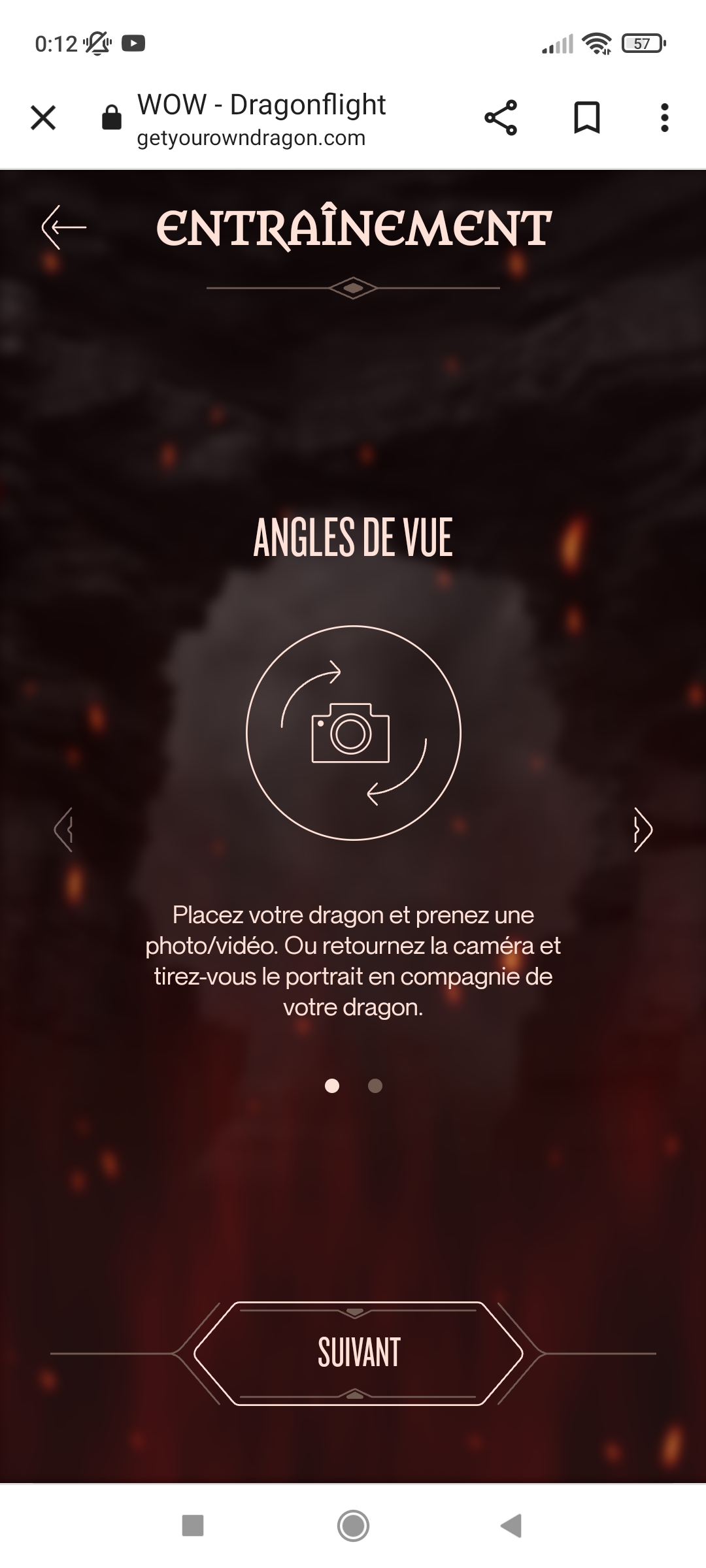Tap the Suivant button
This screenshot has height=1568, width=706.
point(358,1353)
